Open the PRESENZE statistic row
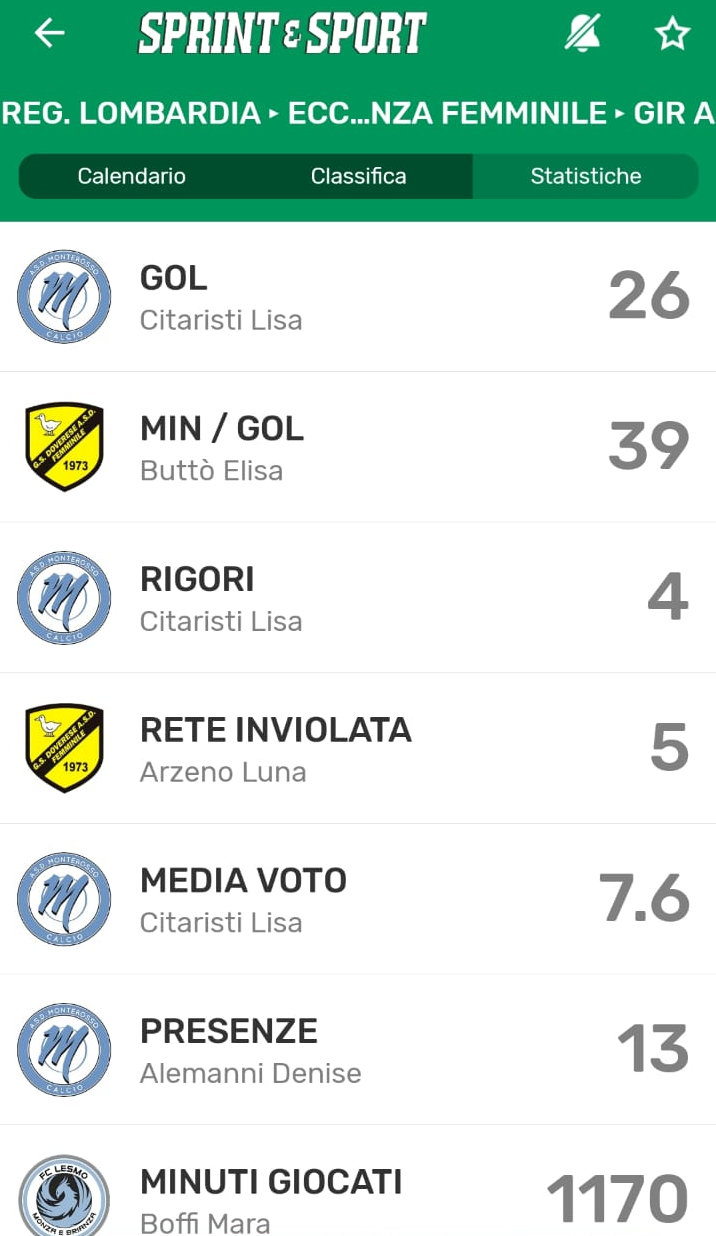Screen dimensions: 716x1236 pos(358,1049)
